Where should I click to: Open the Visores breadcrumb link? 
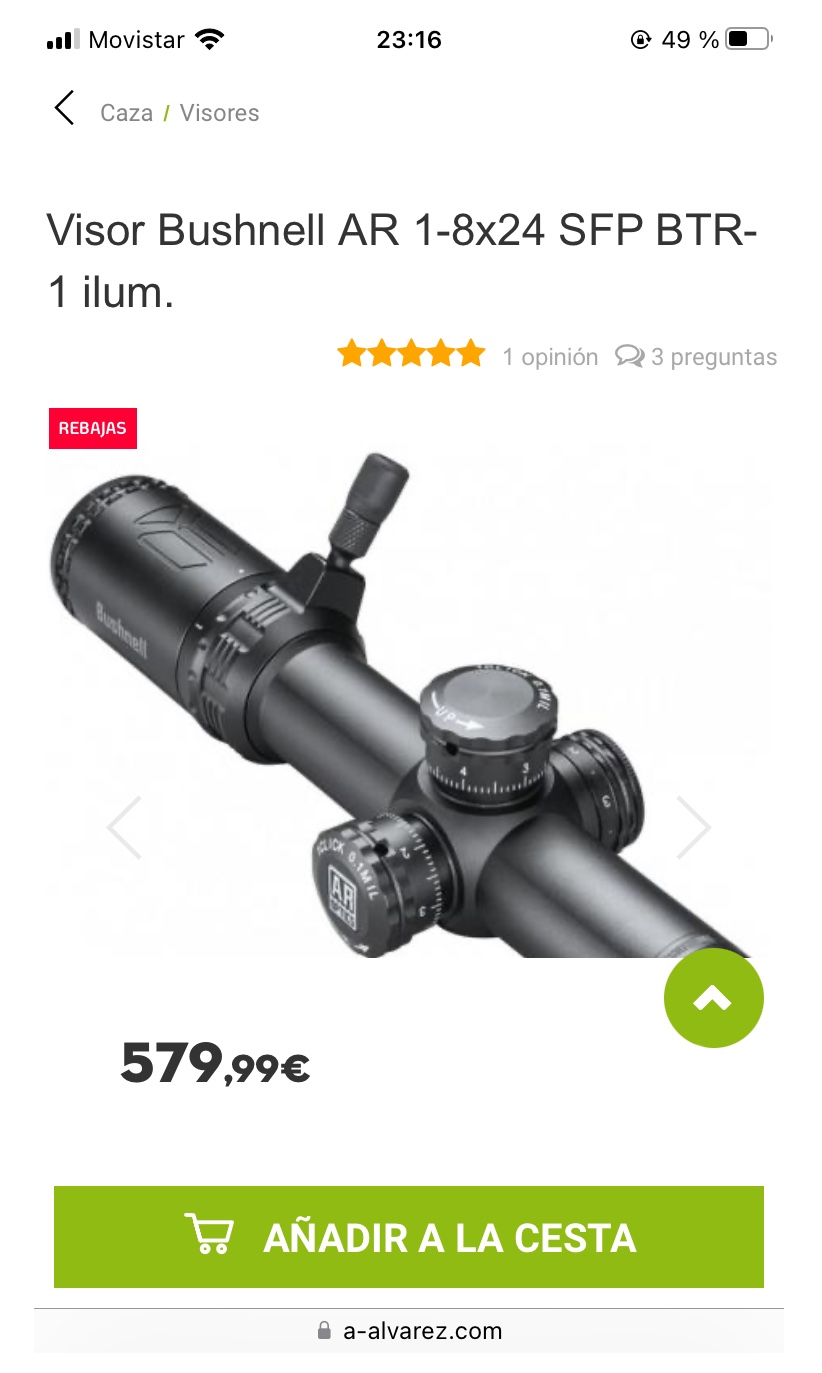(219, 113)
